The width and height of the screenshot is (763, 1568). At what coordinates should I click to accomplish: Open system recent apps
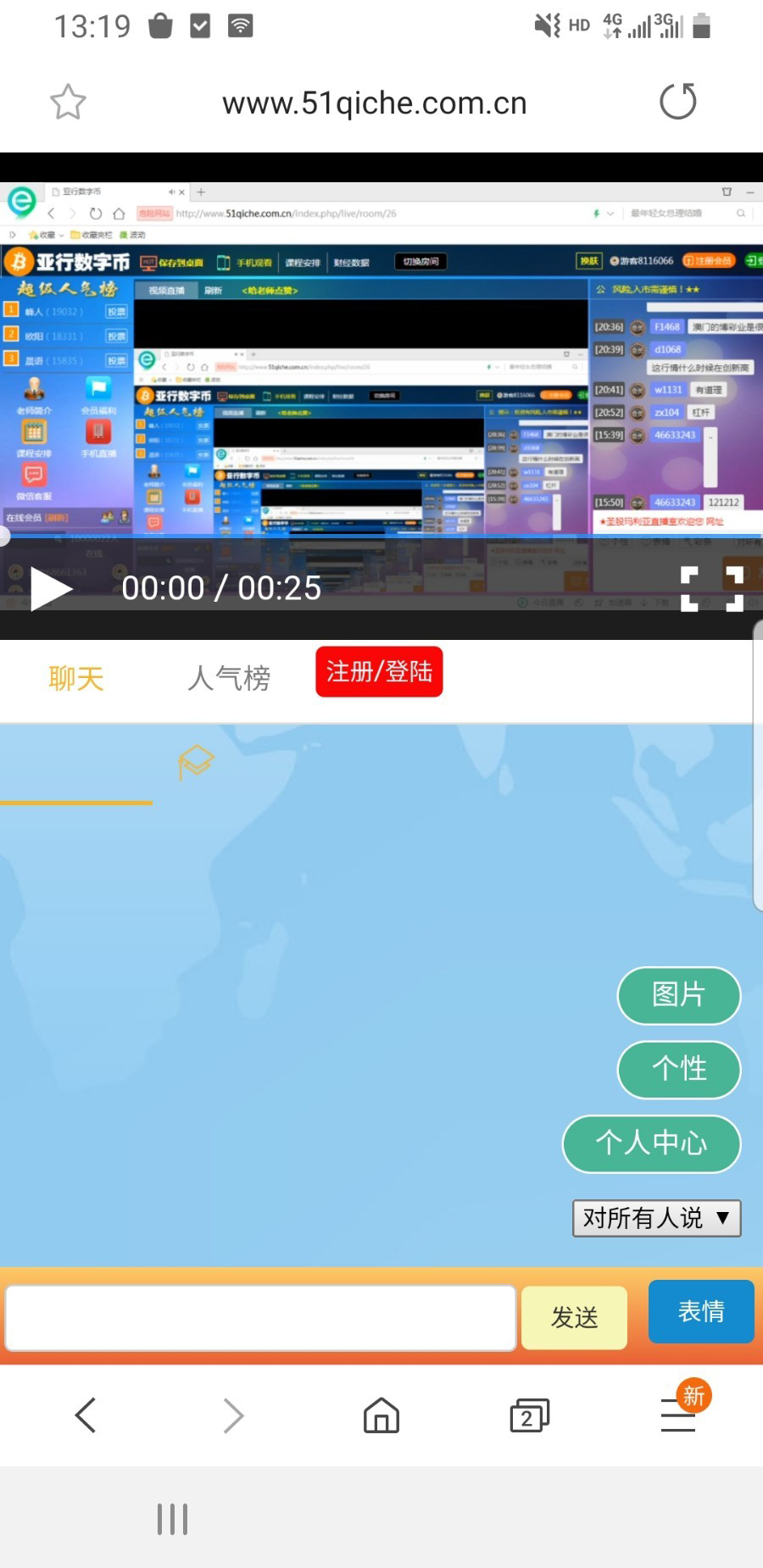click(172, 1519)
